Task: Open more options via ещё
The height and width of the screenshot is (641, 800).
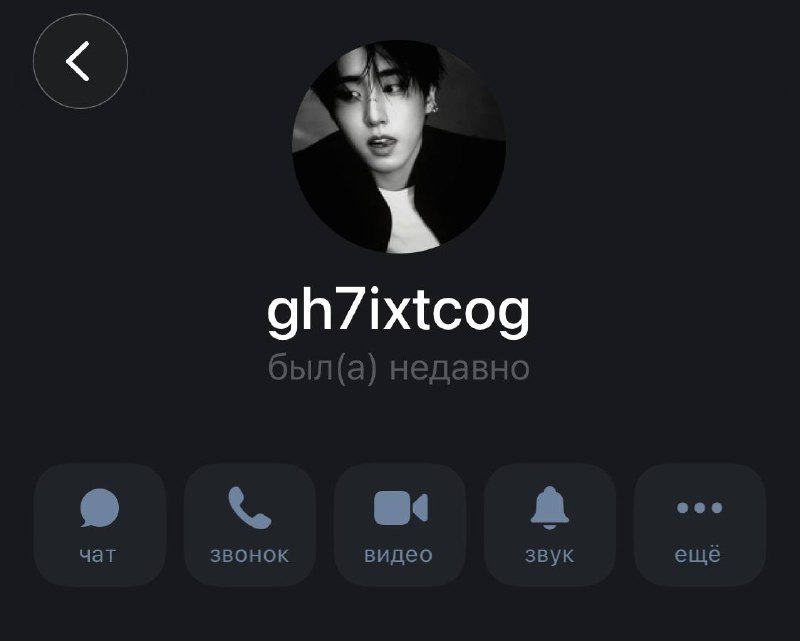Action: tap(700, 525)
